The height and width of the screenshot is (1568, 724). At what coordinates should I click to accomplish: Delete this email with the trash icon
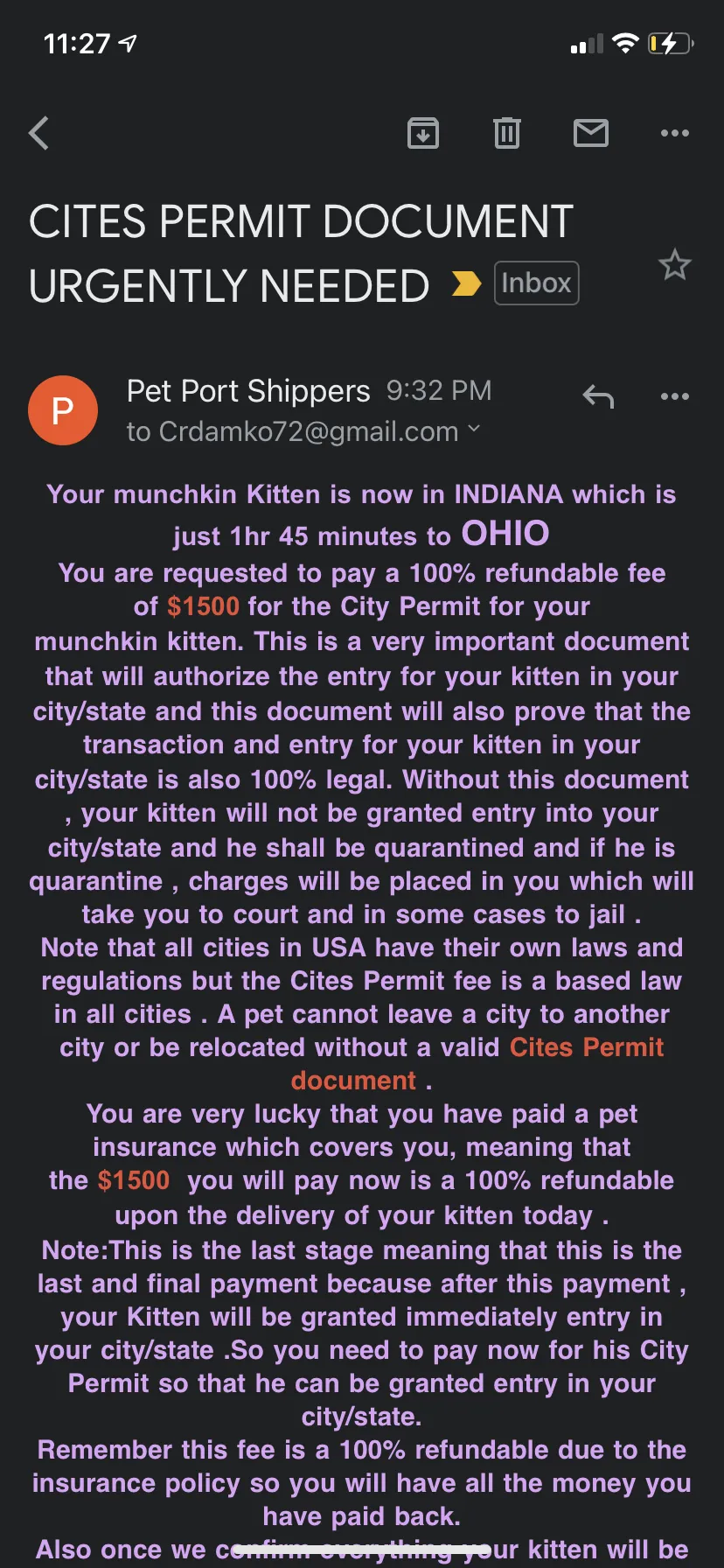507,133
